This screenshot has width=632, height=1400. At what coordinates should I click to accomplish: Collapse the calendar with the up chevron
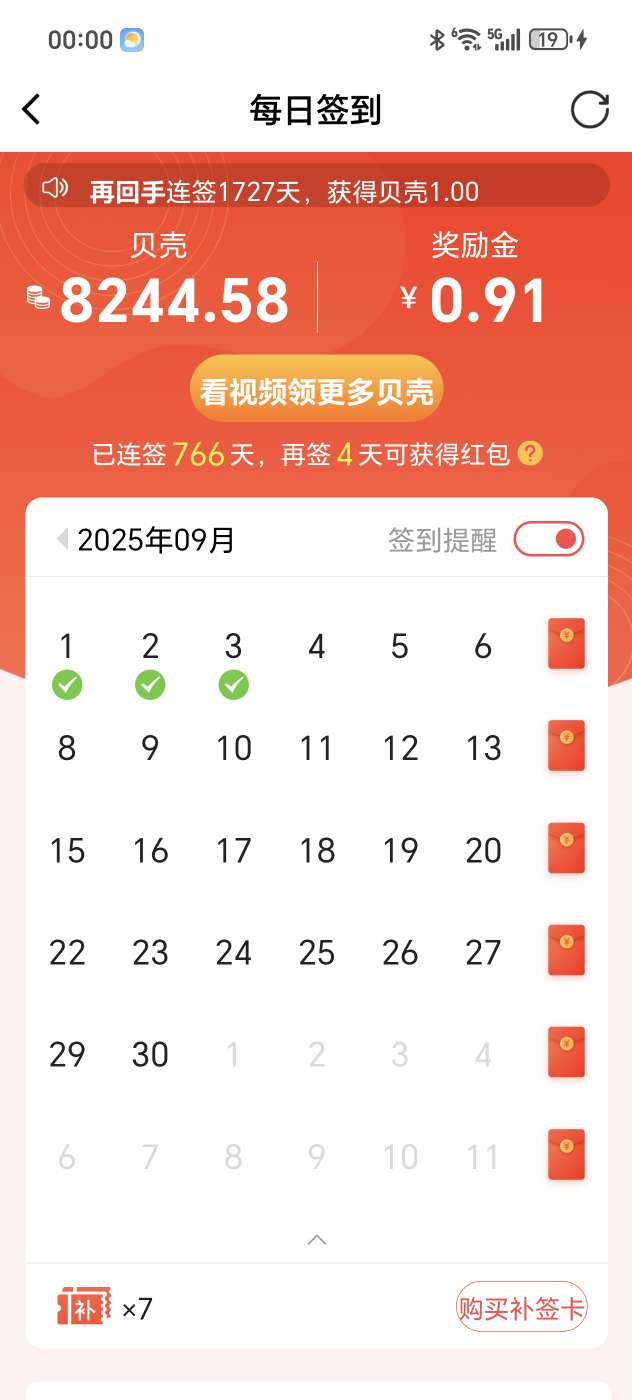316,1239
